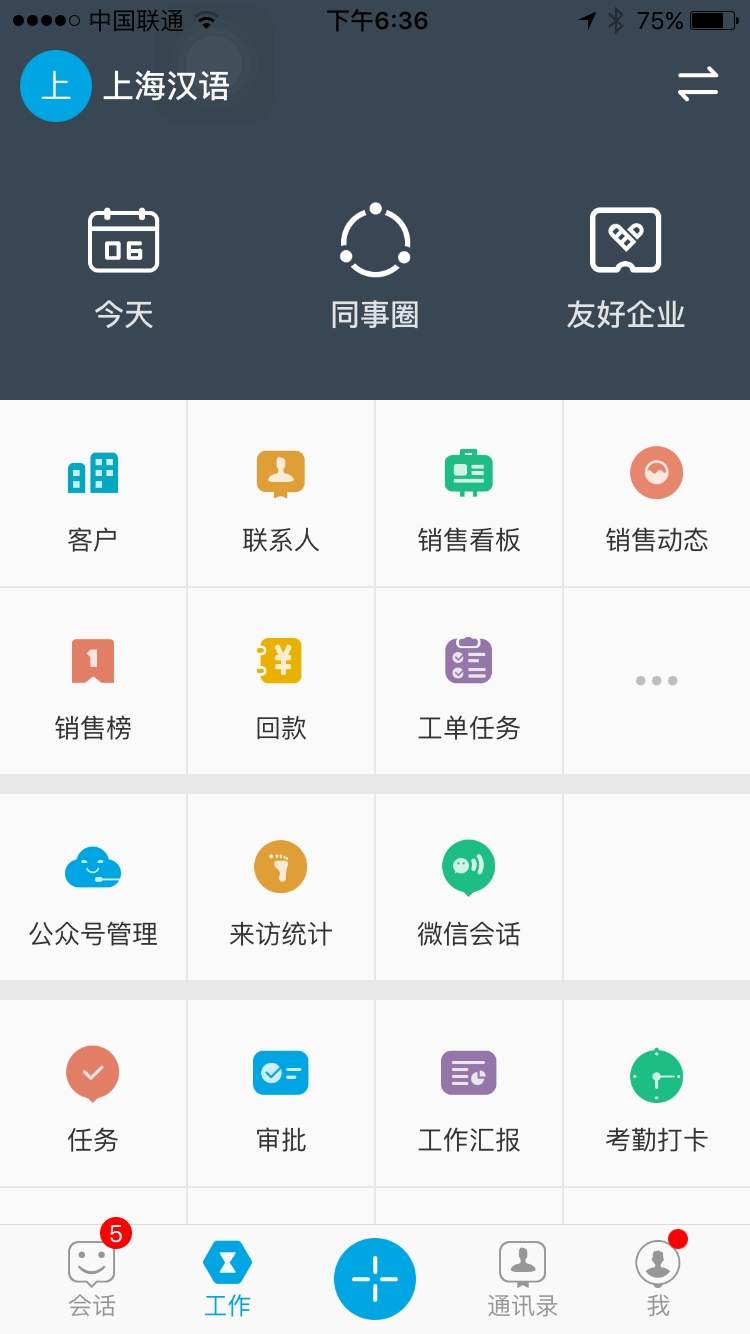
Task: Open 销售动态 sales updates
Action: pyautogui.click(x=657, y=494)
